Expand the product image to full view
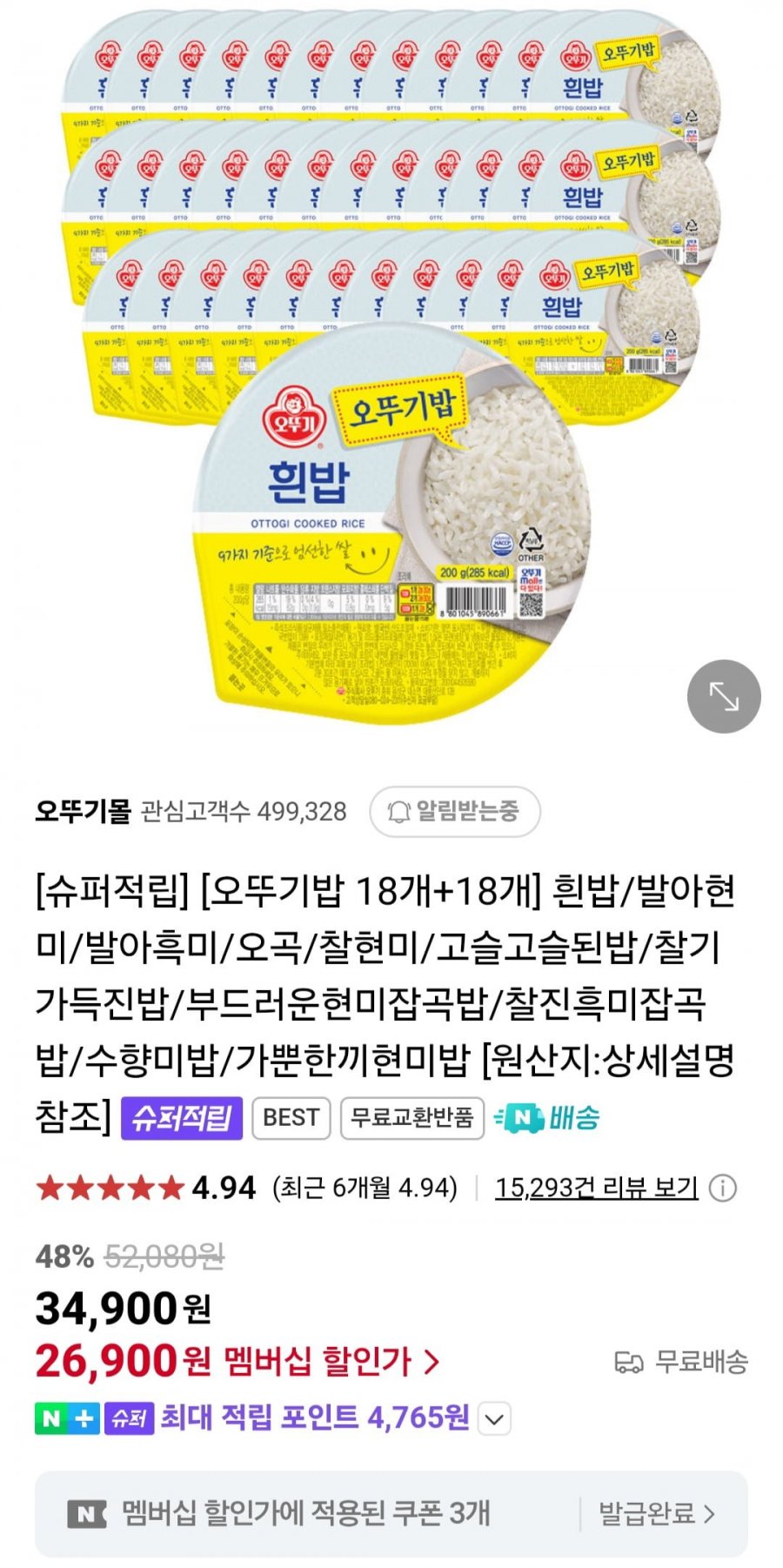The height and width of the screenshot is (1568, 783). click(723, 696)
